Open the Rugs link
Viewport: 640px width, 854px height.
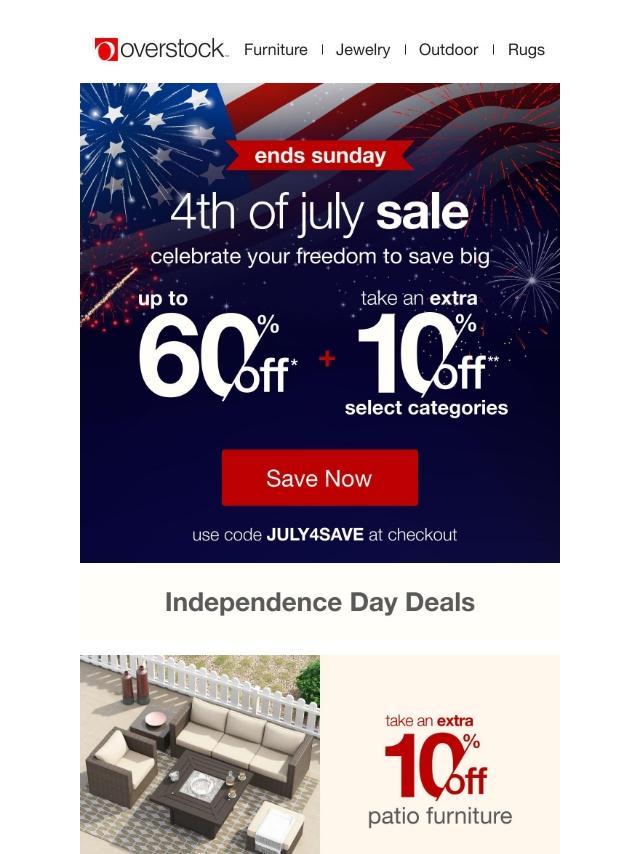(526, 49)
